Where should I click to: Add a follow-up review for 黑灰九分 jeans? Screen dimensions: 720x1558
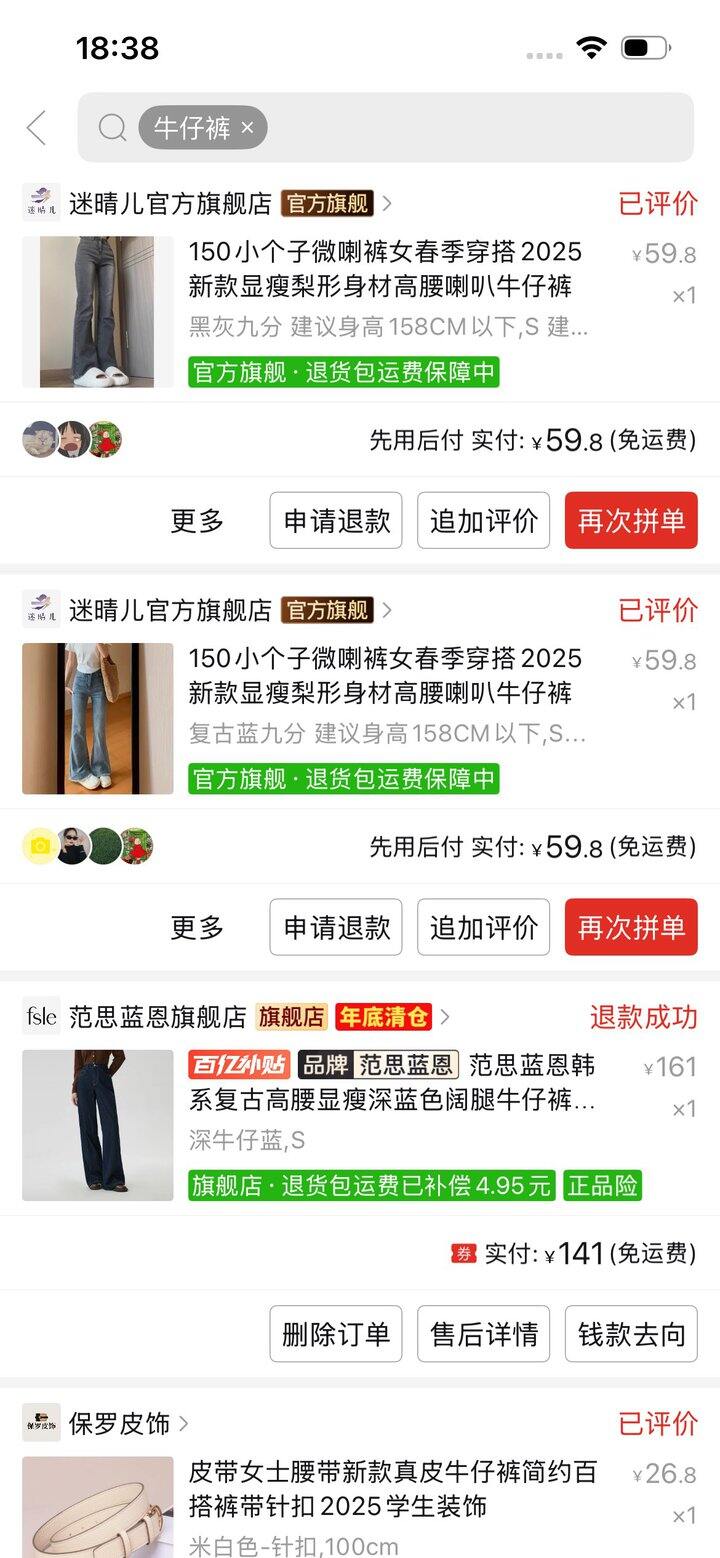483,521
